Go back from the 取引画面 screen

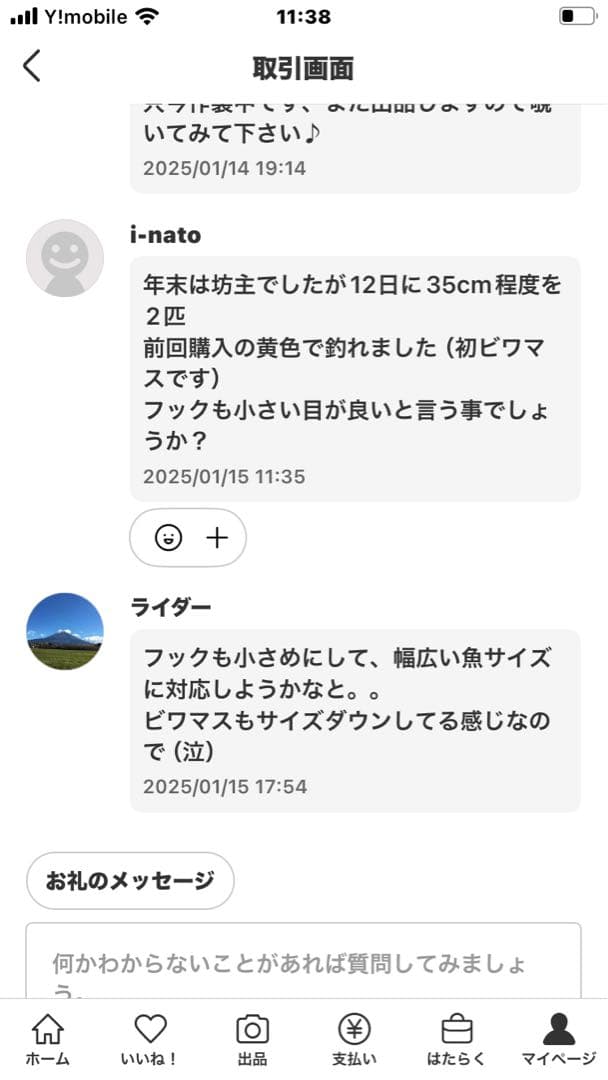click(32, 66)
